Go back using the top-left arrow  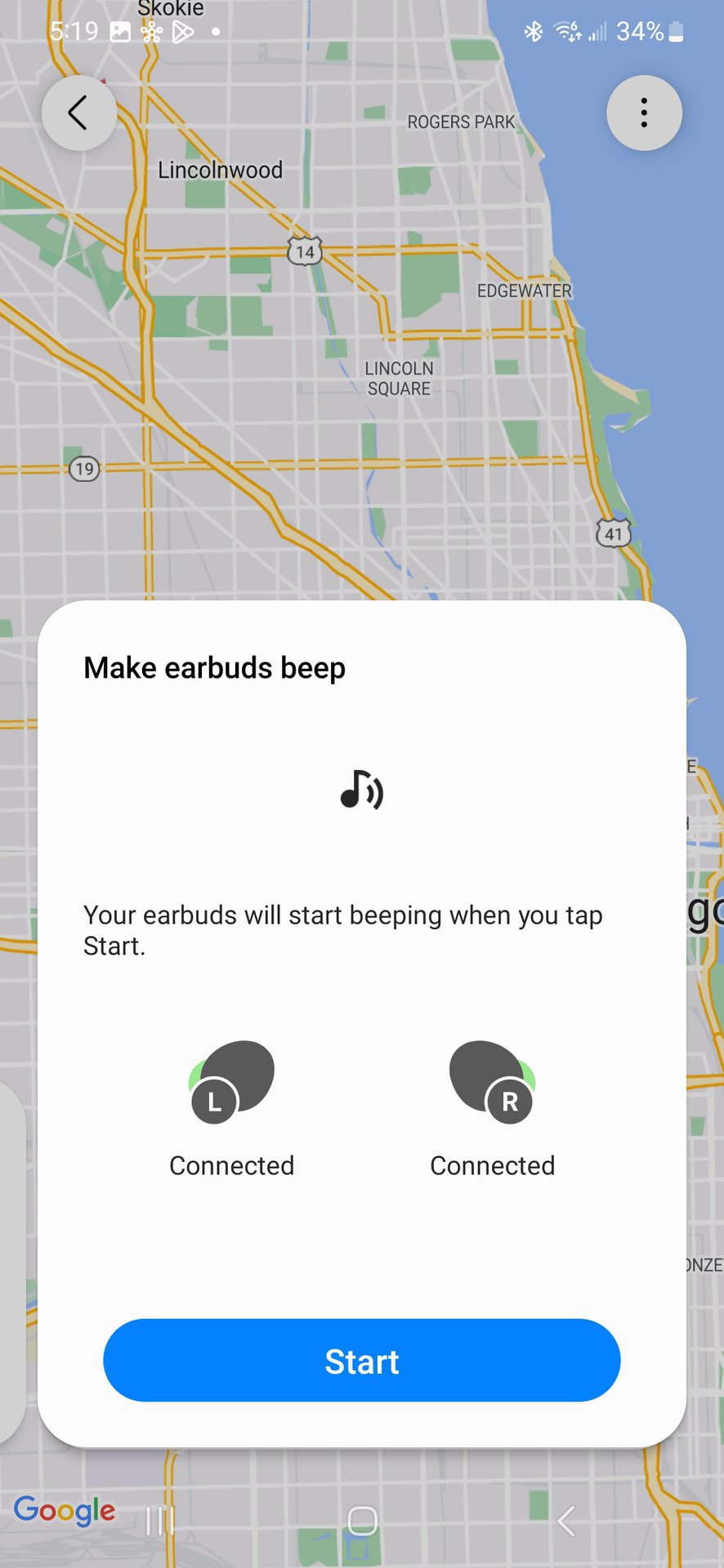point(78,113)
